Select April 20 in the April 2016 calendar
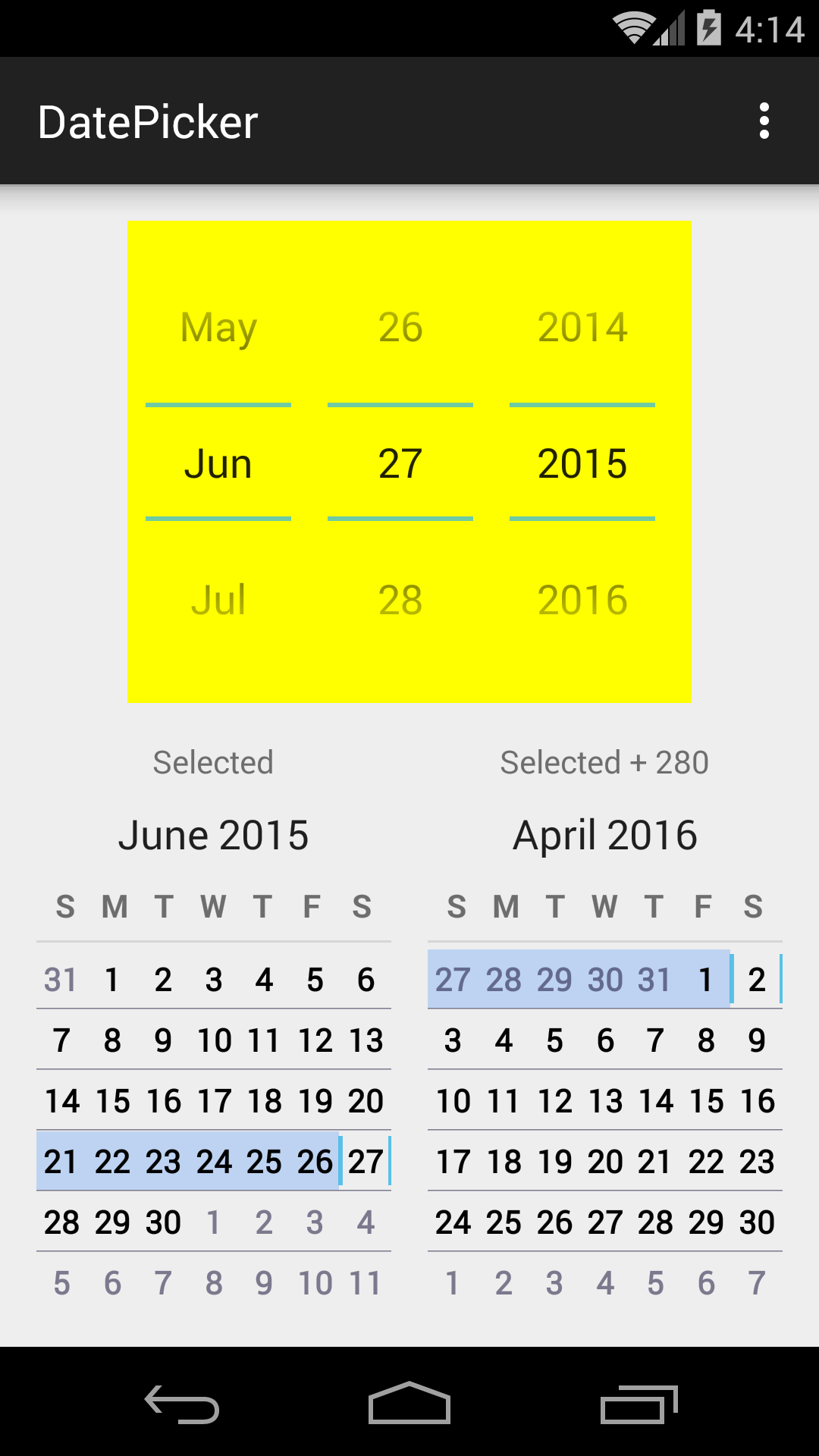Viewport: 819px width, 1456px height. (605, 1162)
